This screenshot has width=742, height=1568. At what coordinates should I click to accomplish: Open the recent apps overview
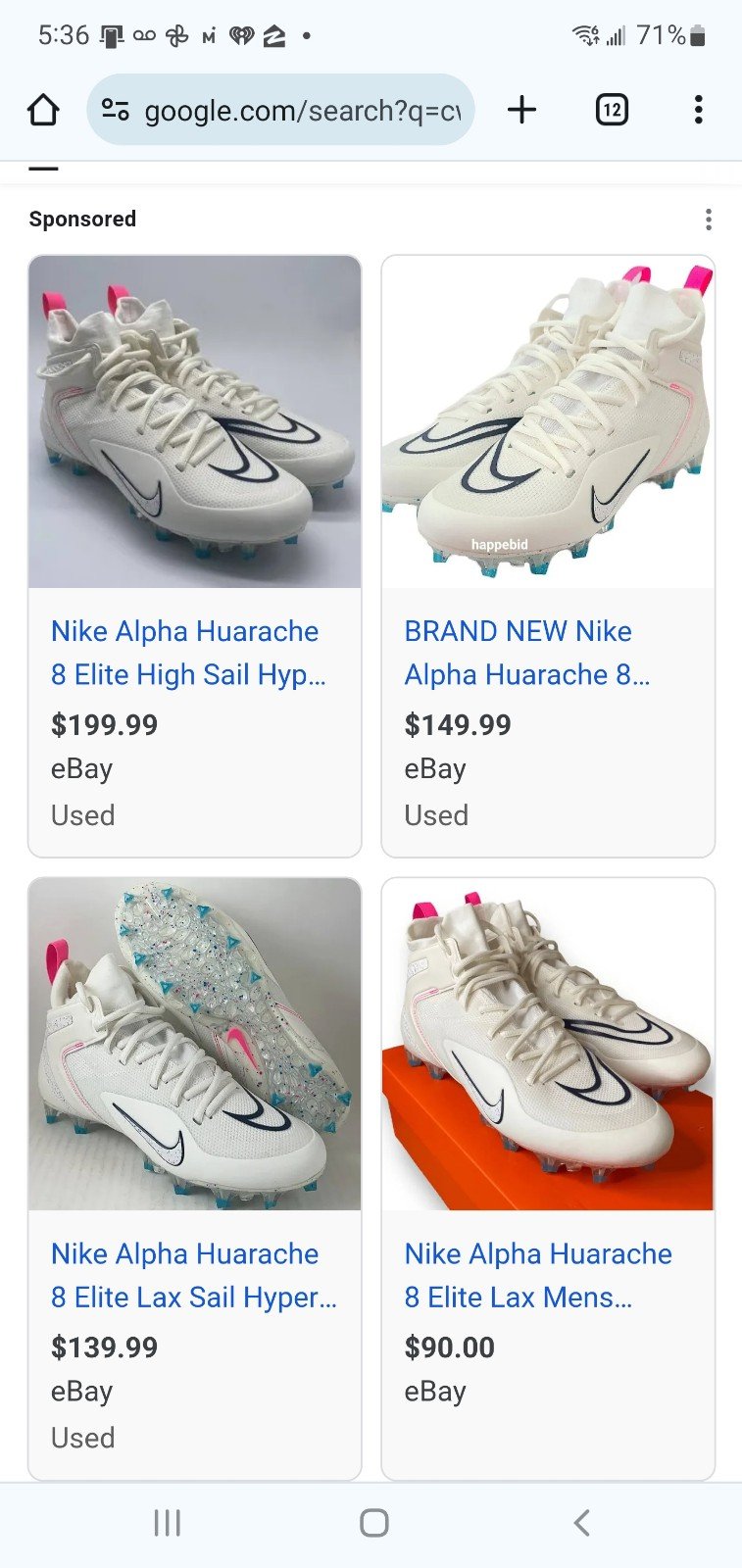click(168, 1523)
